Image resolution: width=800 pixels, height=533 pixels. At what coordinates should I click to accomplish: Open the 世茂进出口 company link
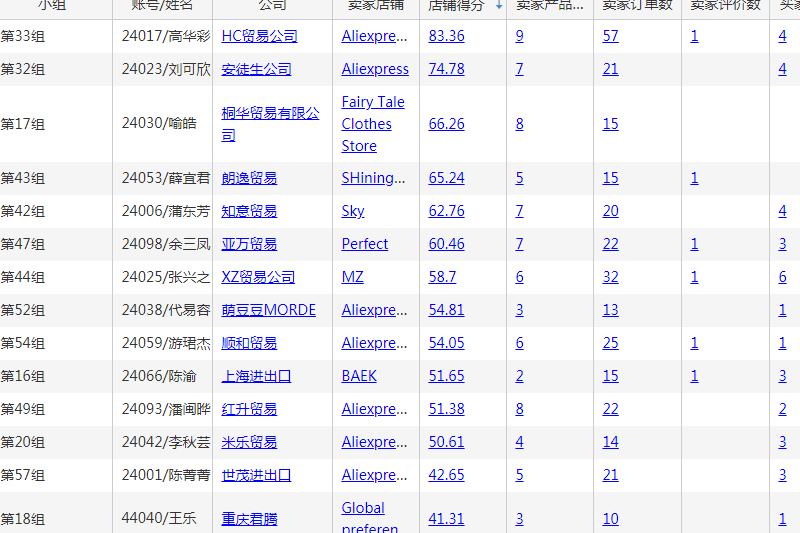256,475
